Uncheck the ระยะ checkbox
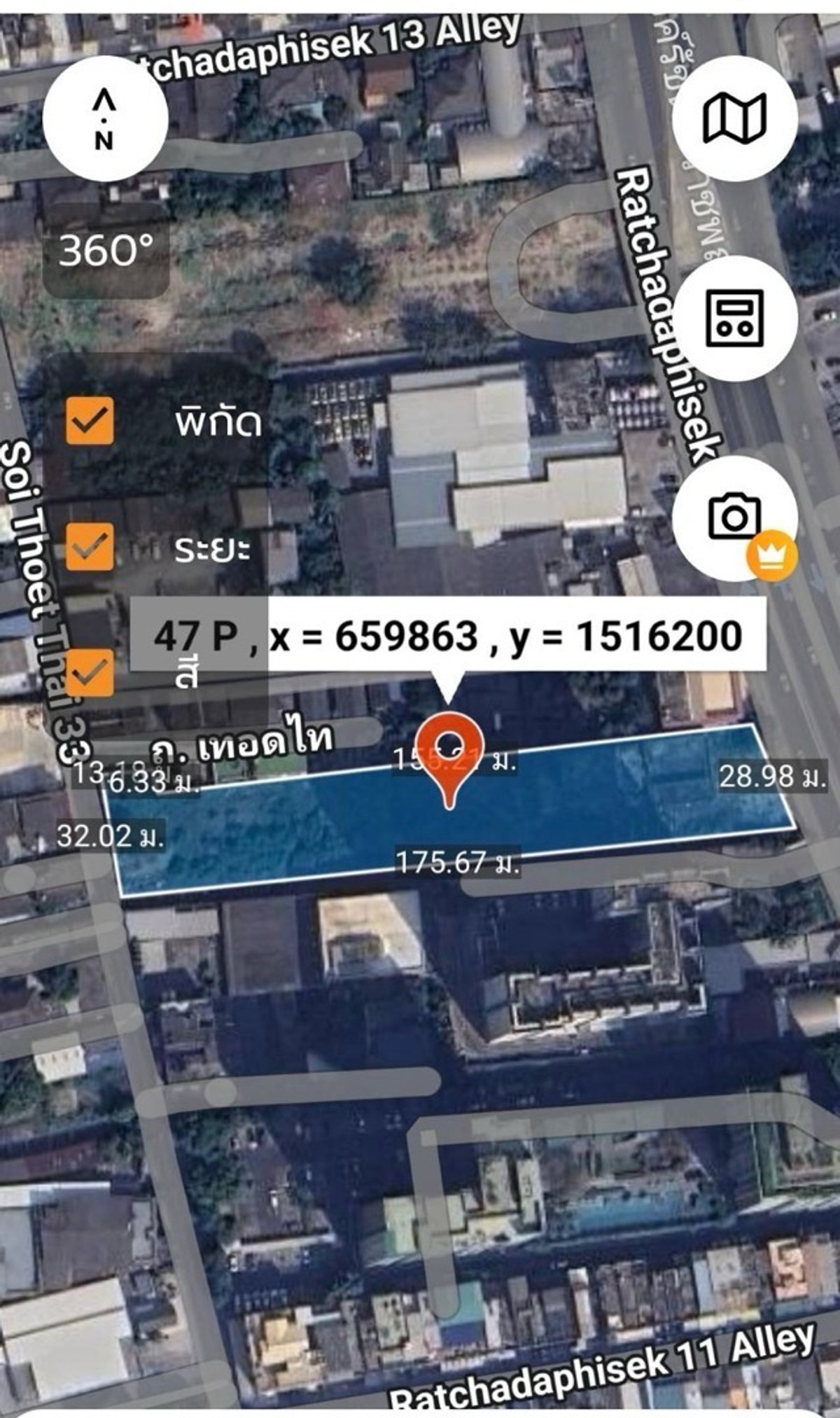This screenshot has height=1418, width=840. pyautogui.click(x=90, y=546)
